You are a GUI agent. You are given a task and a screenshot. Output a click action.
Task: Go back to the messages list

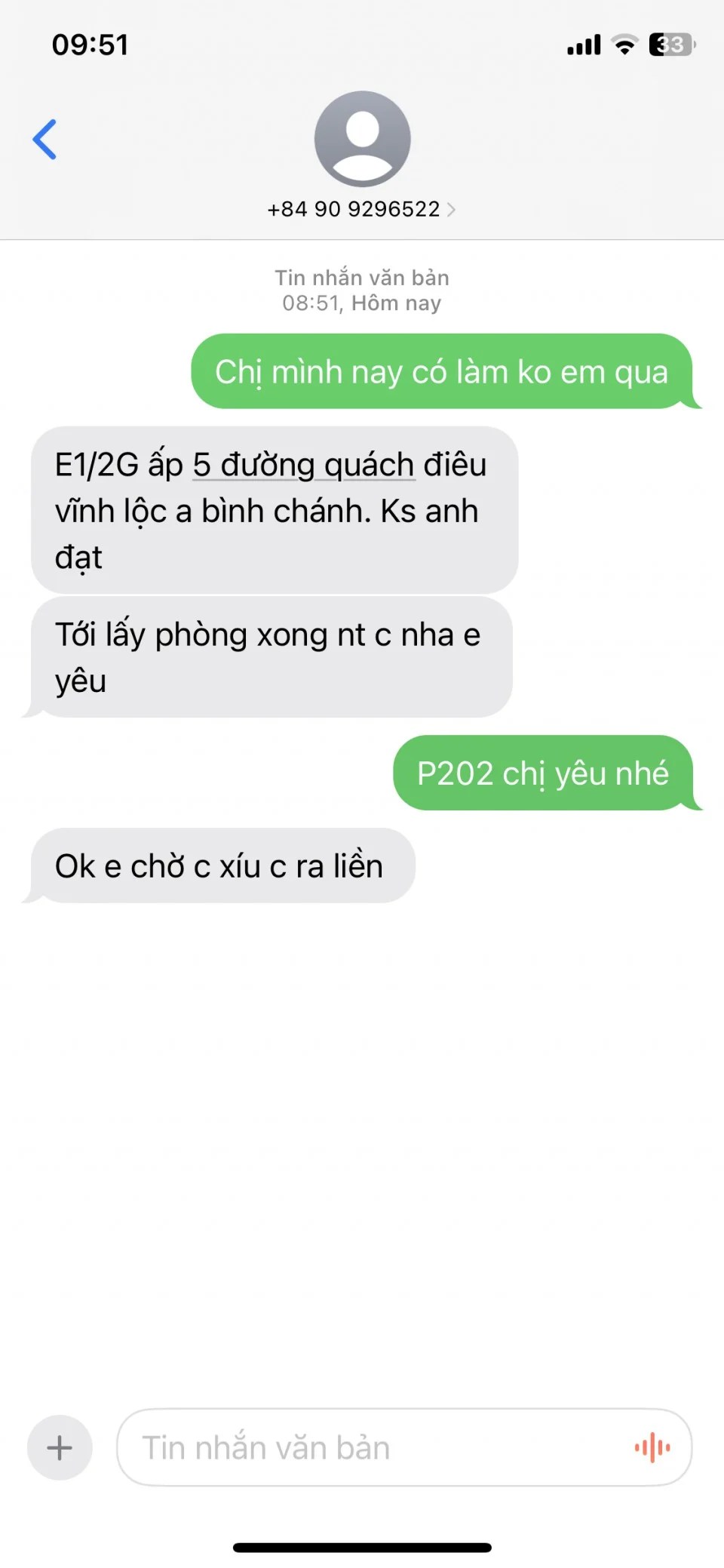45,140
